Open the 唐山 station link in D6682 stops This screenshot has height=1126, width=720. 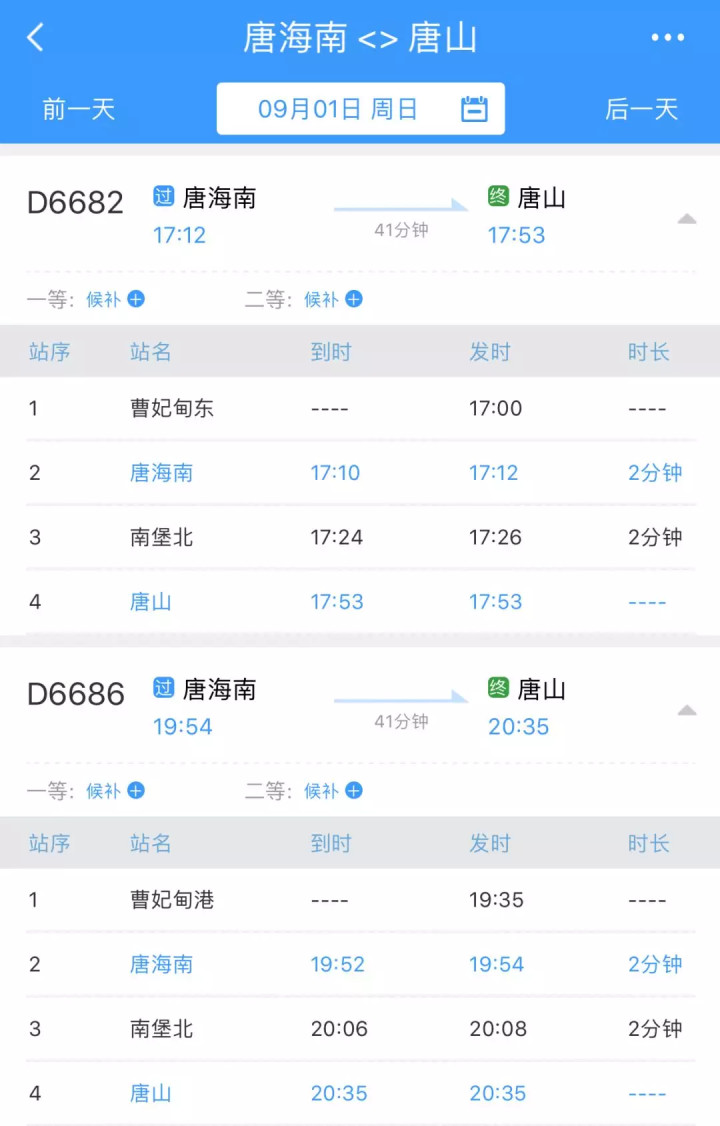pos(150,602)
